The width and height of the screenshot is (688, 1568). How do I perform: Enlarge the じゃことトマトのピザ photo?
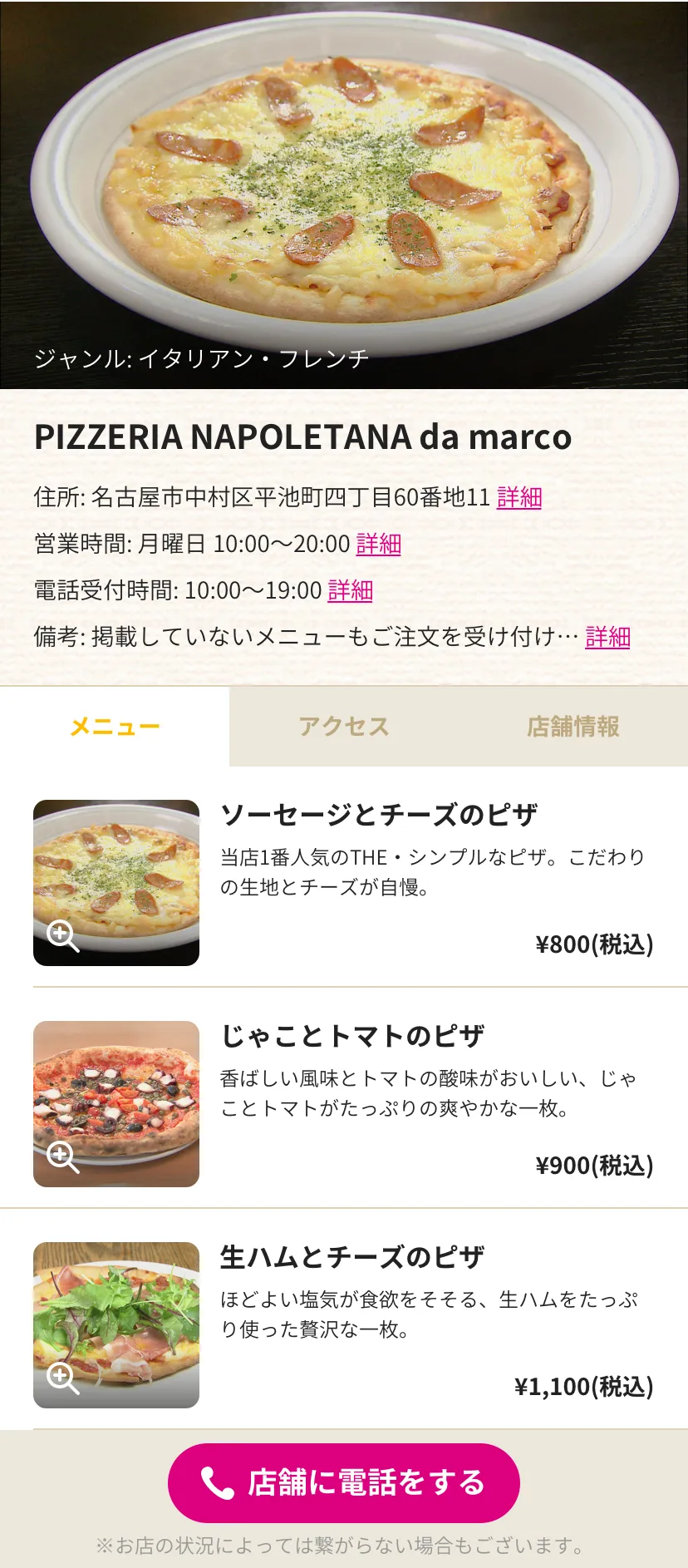tap(116, 1104)
